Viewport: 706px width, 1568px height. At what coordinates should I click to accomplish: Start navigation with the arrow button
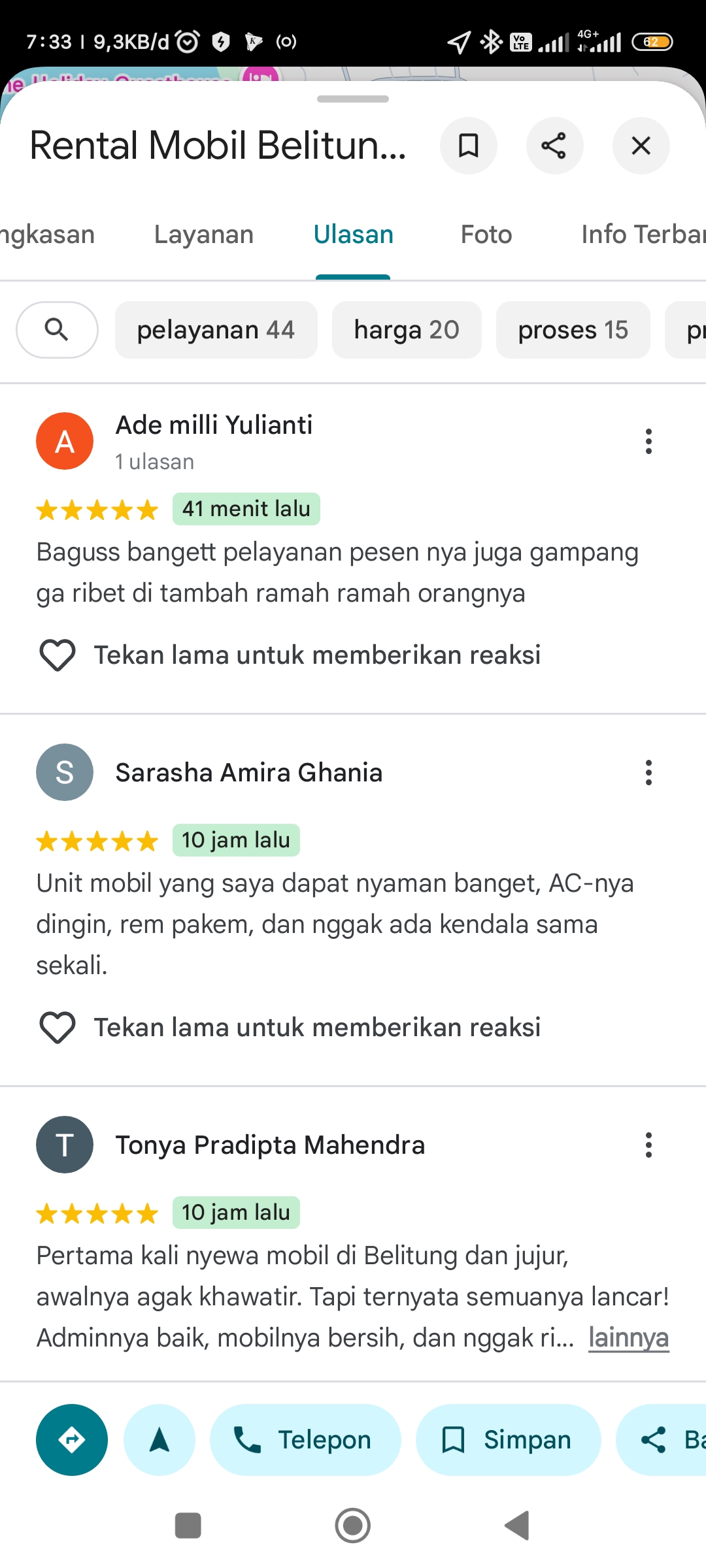(160, 1440)
